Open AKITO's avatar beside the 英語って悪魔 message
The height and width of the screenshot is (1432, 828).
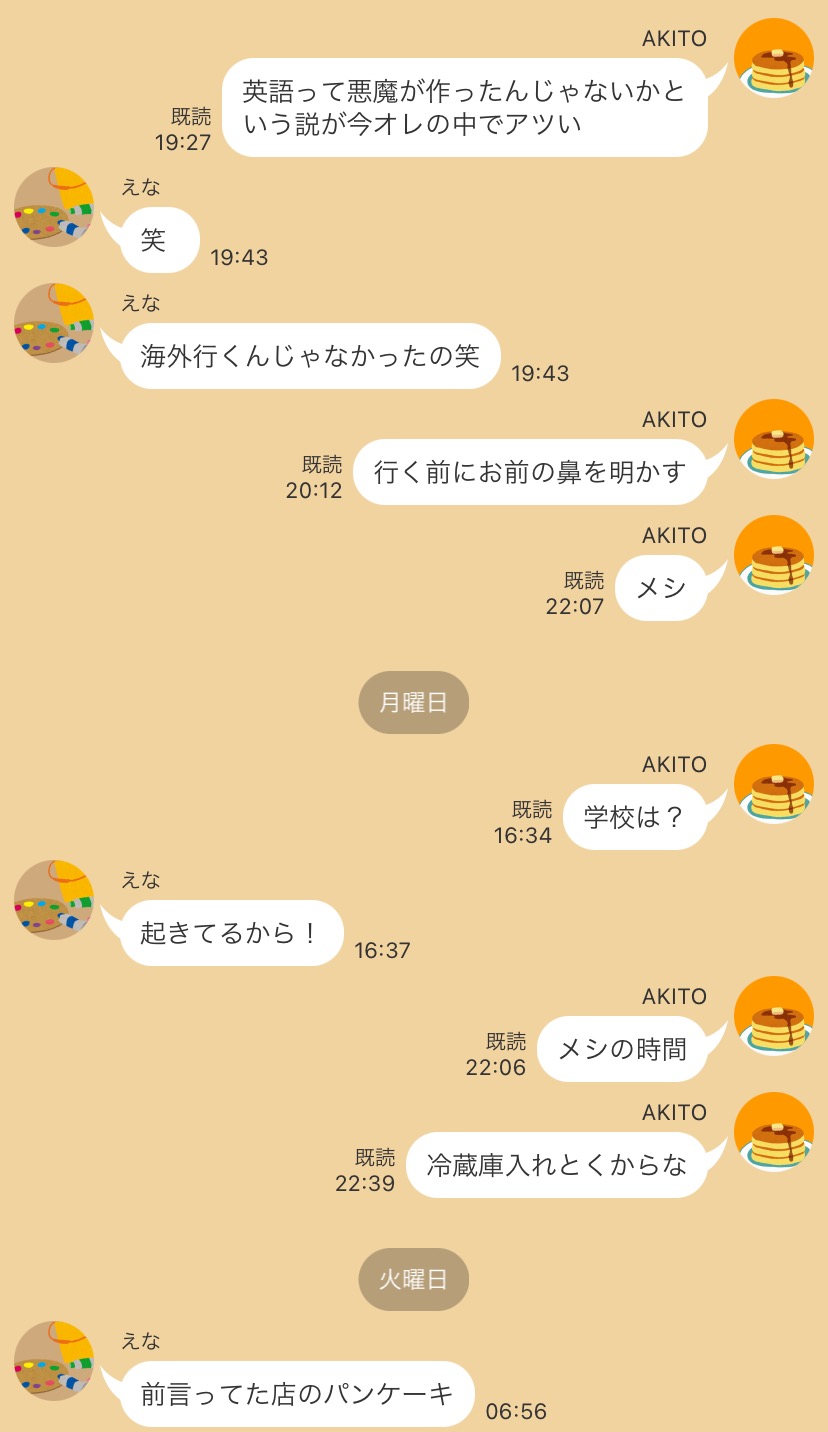(773, 58)
